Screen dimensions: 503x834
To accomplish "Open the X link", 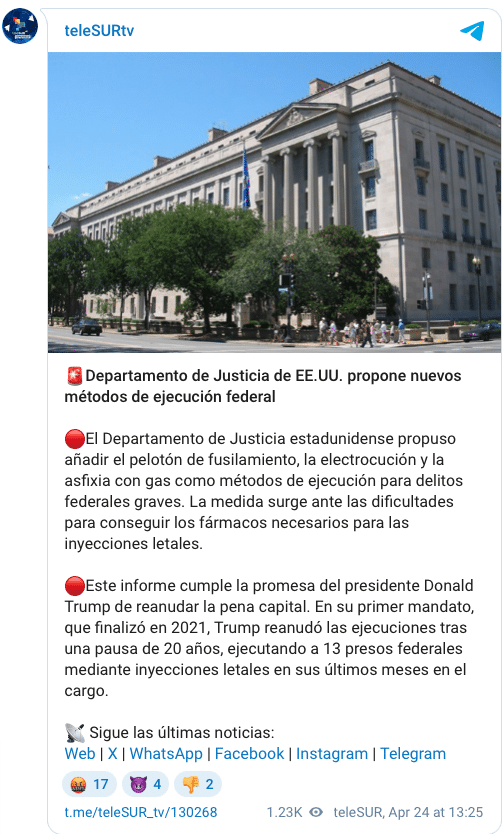I will [112, 754].
